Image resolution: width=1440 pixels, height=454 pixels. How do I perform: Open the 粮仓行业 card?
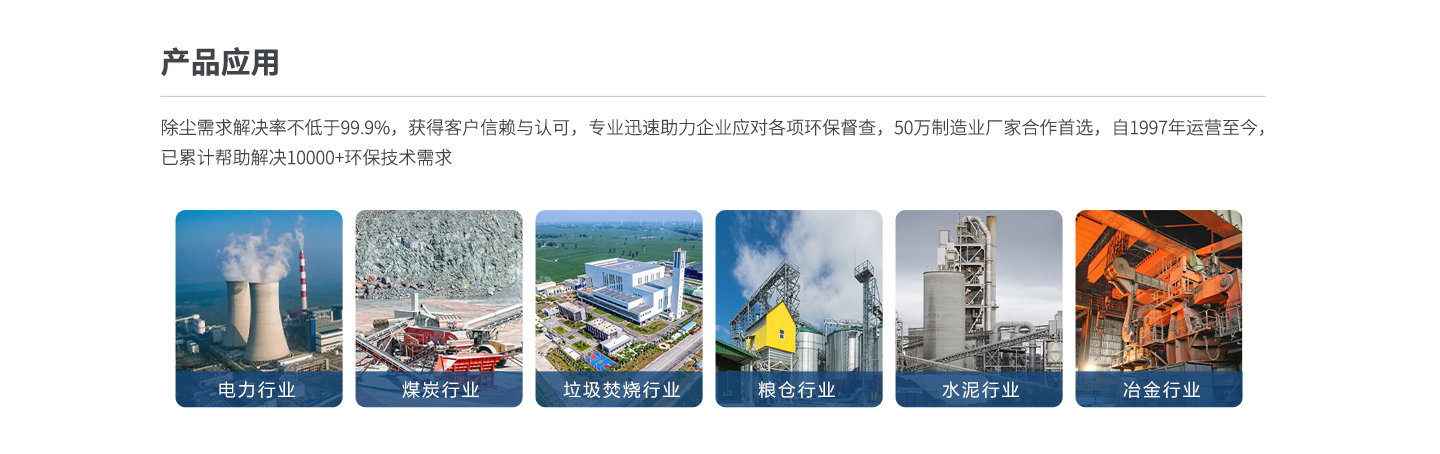798,308
